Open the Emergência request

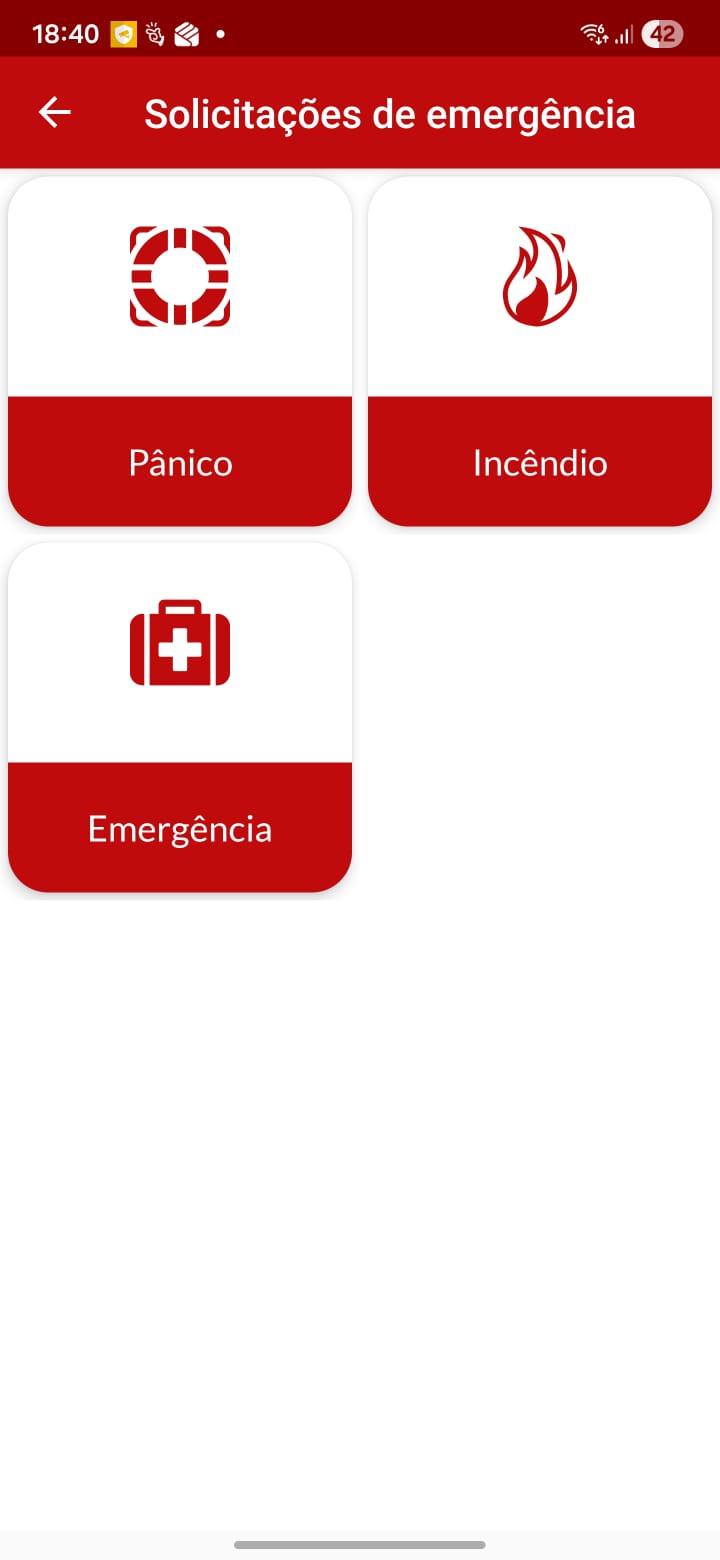click(x=180, y=828)
